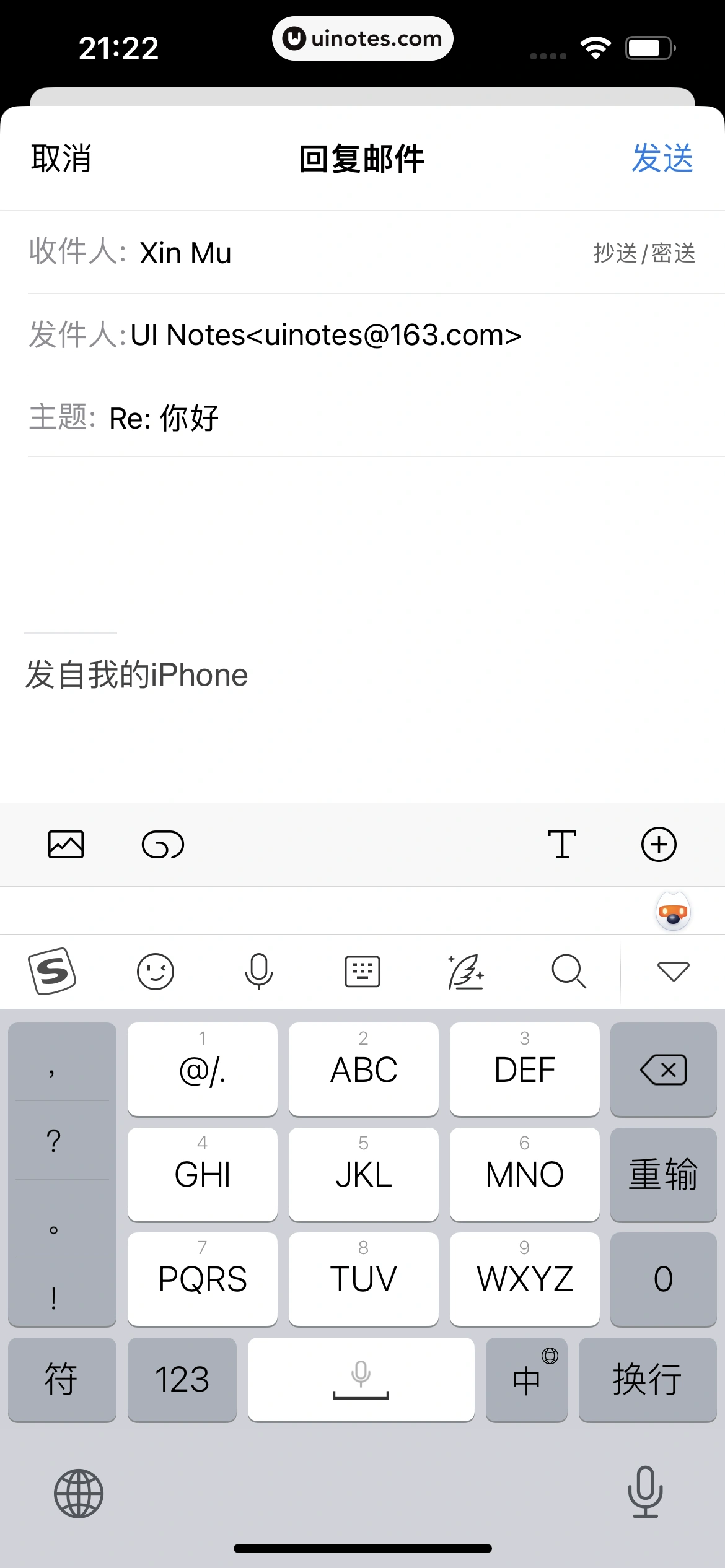Open the emoji panel on the keyboard
Viewport: 725px width, 1568px height.
click(156, 971)
